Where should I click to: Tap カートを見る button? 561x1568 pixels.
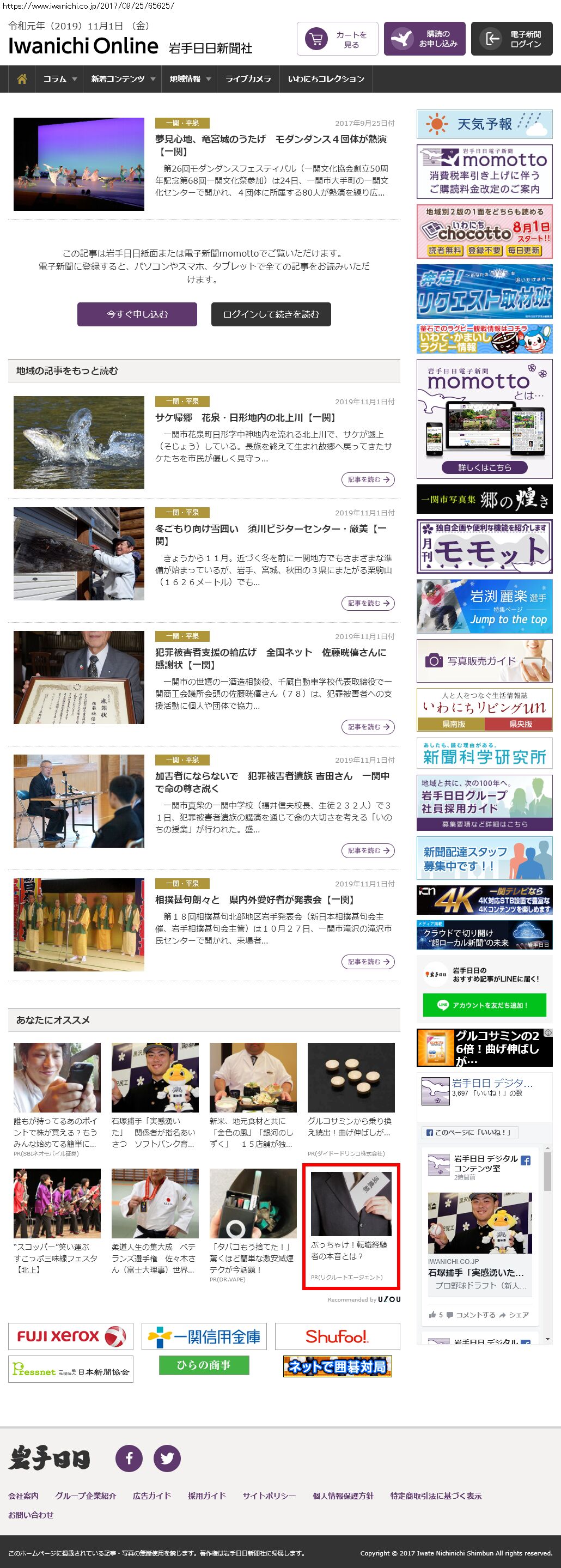(x=337, y=40)
